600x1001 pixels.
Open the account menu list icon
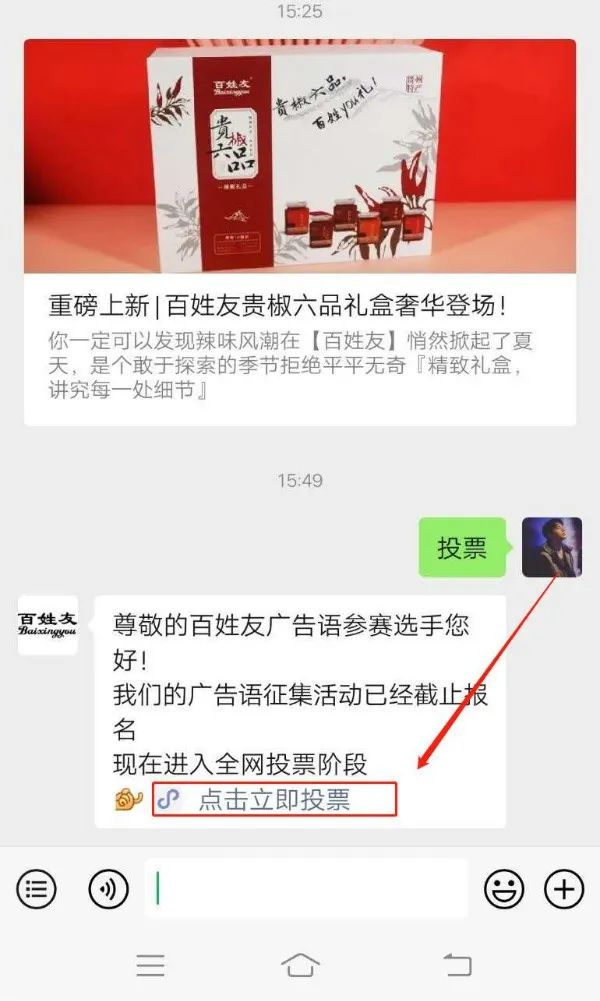36,889
